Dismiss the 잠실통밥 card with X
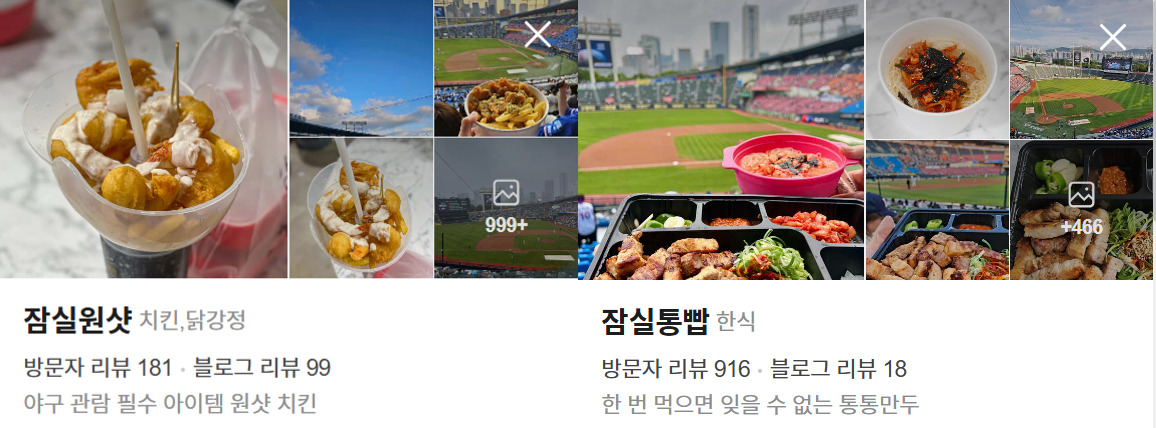The image size is (1156, 428). click(1112, 37)
